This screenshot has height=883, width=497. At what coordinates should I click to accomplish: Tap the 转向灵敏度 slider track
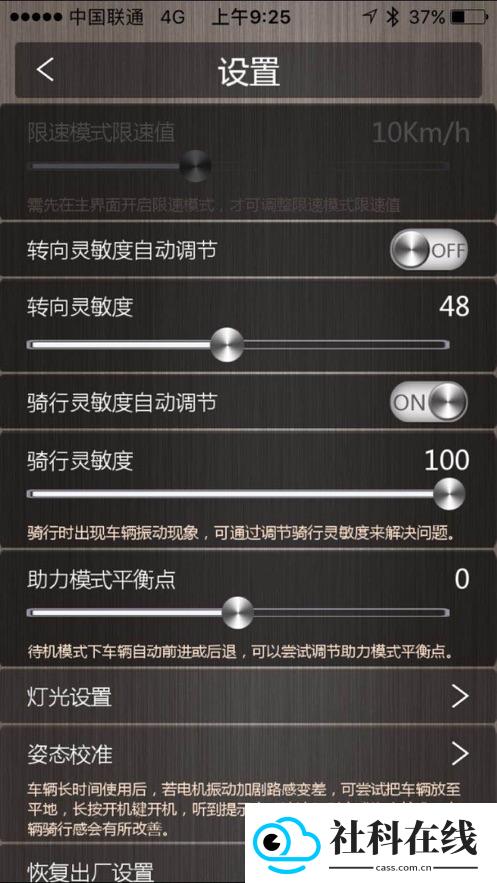coord(238,345)
